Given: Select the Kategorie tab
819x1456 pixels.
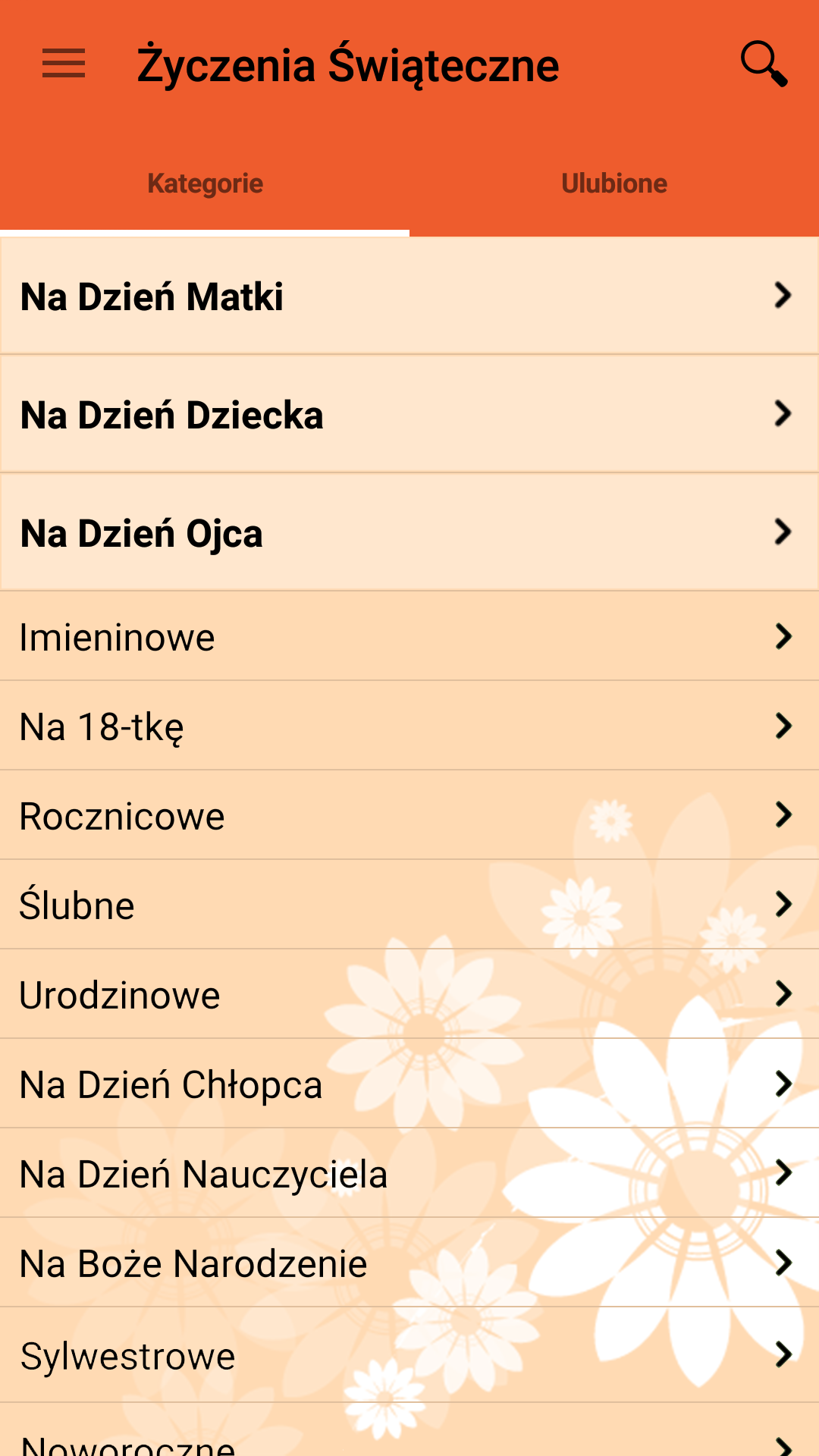Looking at the screenshot, I should coord(205,184).
